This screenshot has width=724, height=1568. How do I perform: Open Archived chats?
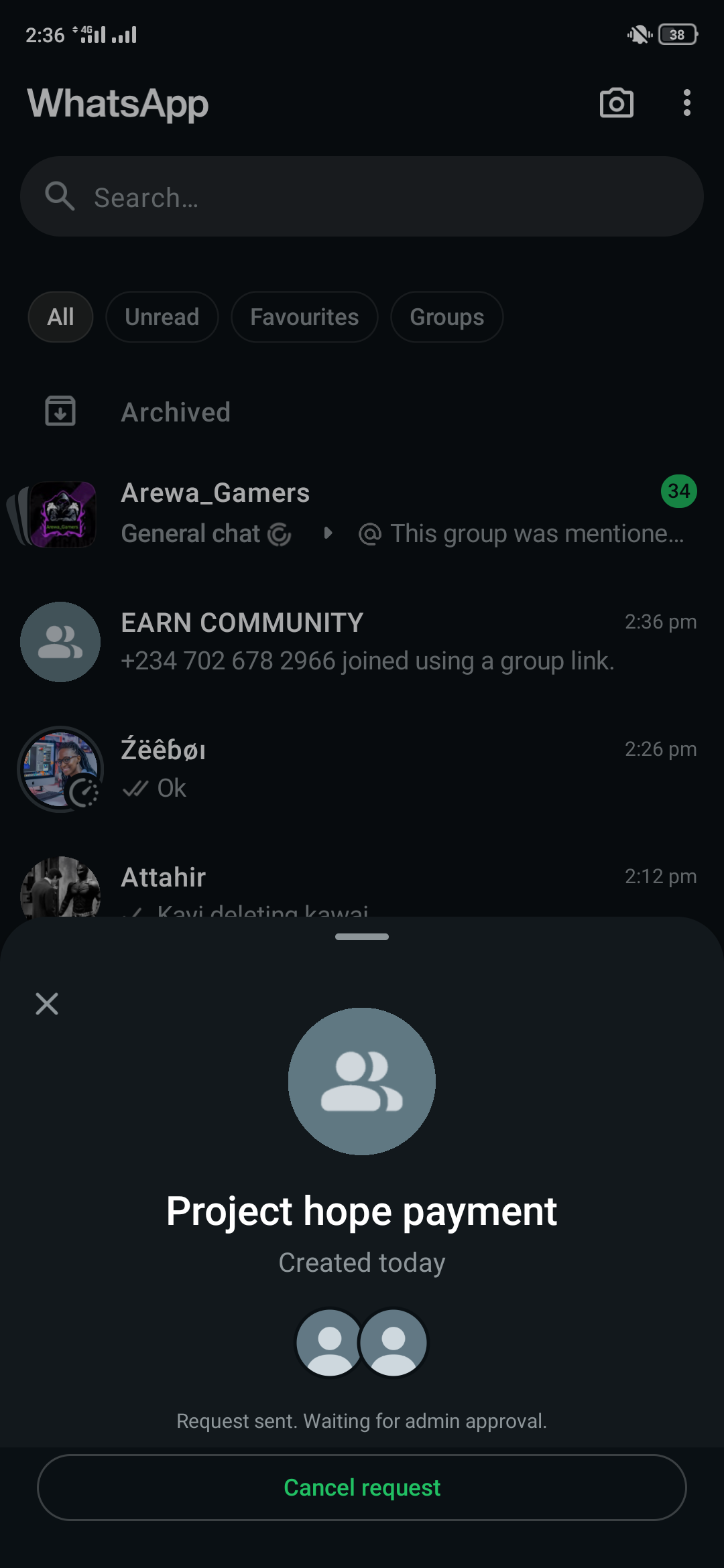click(x=176, y=412)
